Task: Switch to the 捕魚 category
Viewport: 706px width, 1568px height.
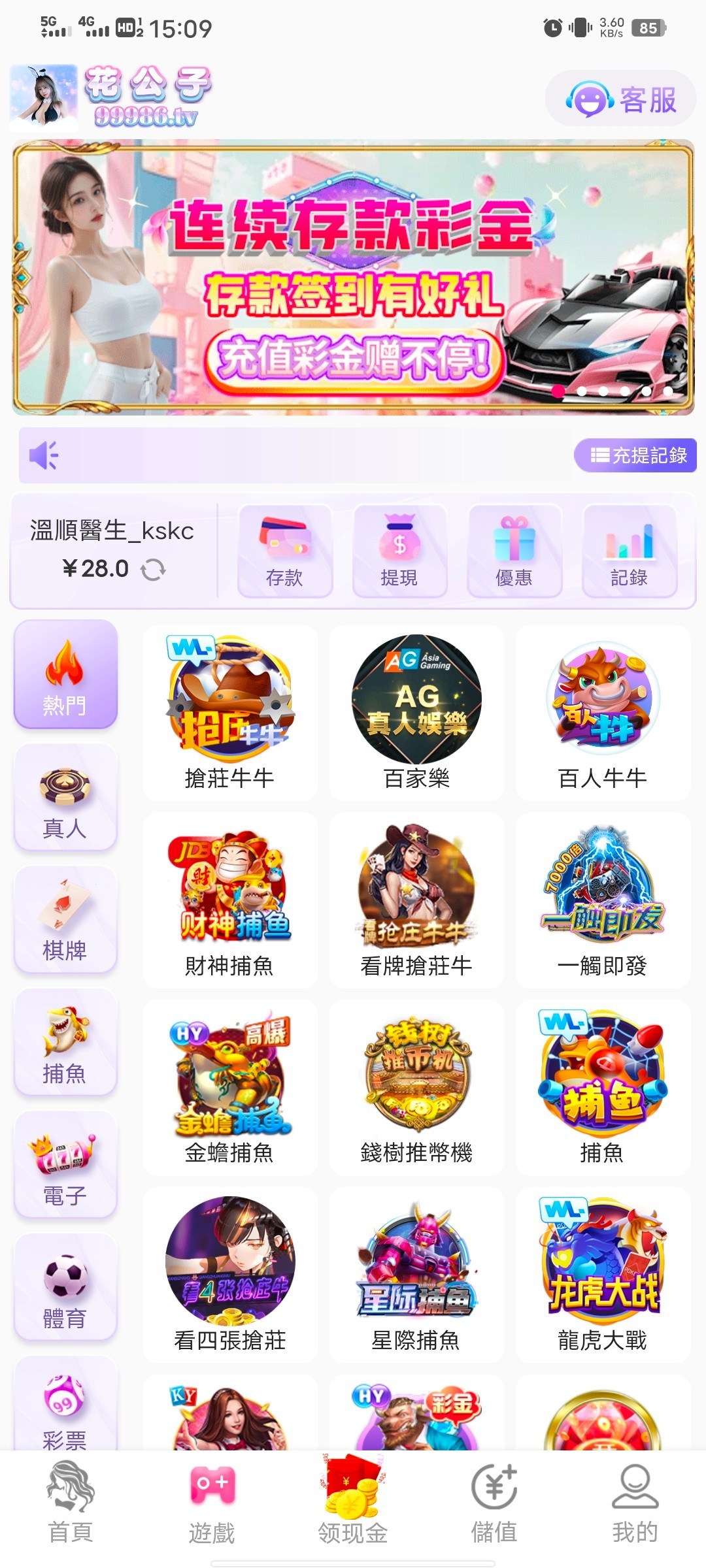Action: point(65,1042)
